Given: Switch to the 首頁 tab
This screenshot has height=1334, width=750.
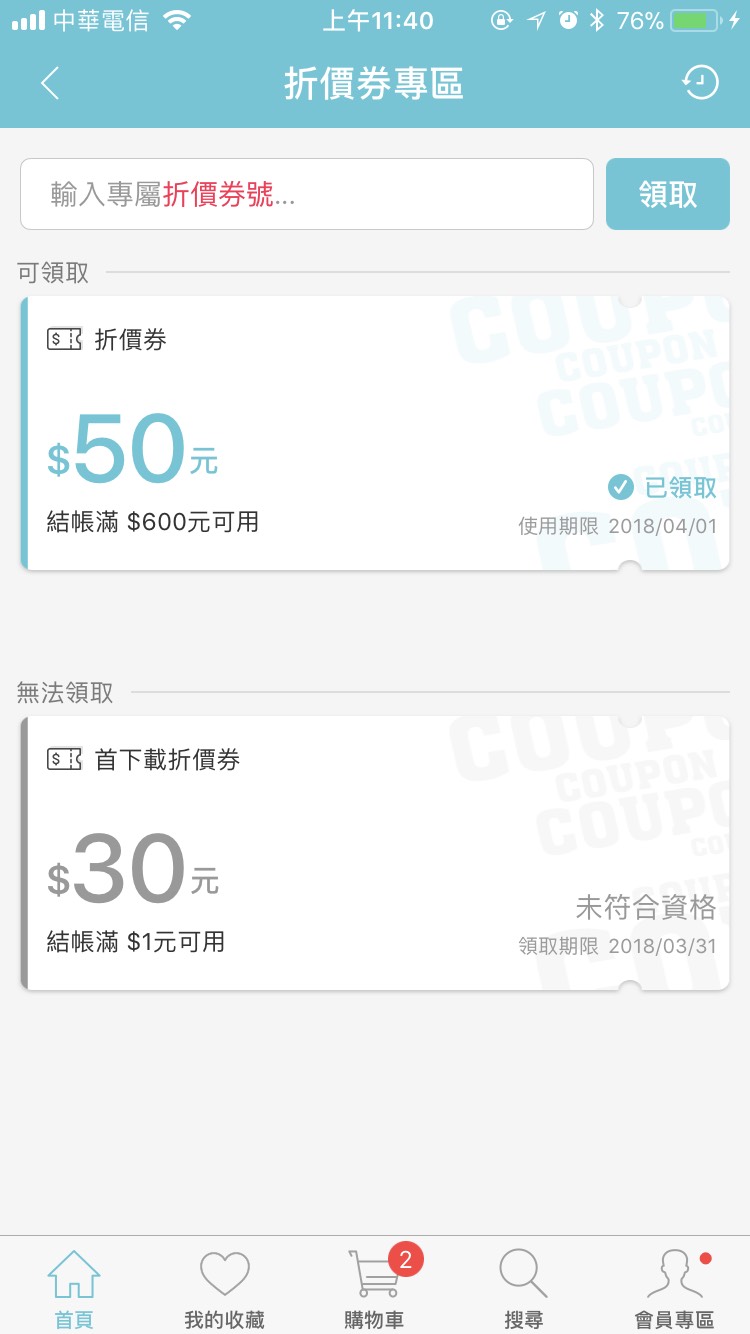Looking at the screenshot, I should [x=74, y=1288].
